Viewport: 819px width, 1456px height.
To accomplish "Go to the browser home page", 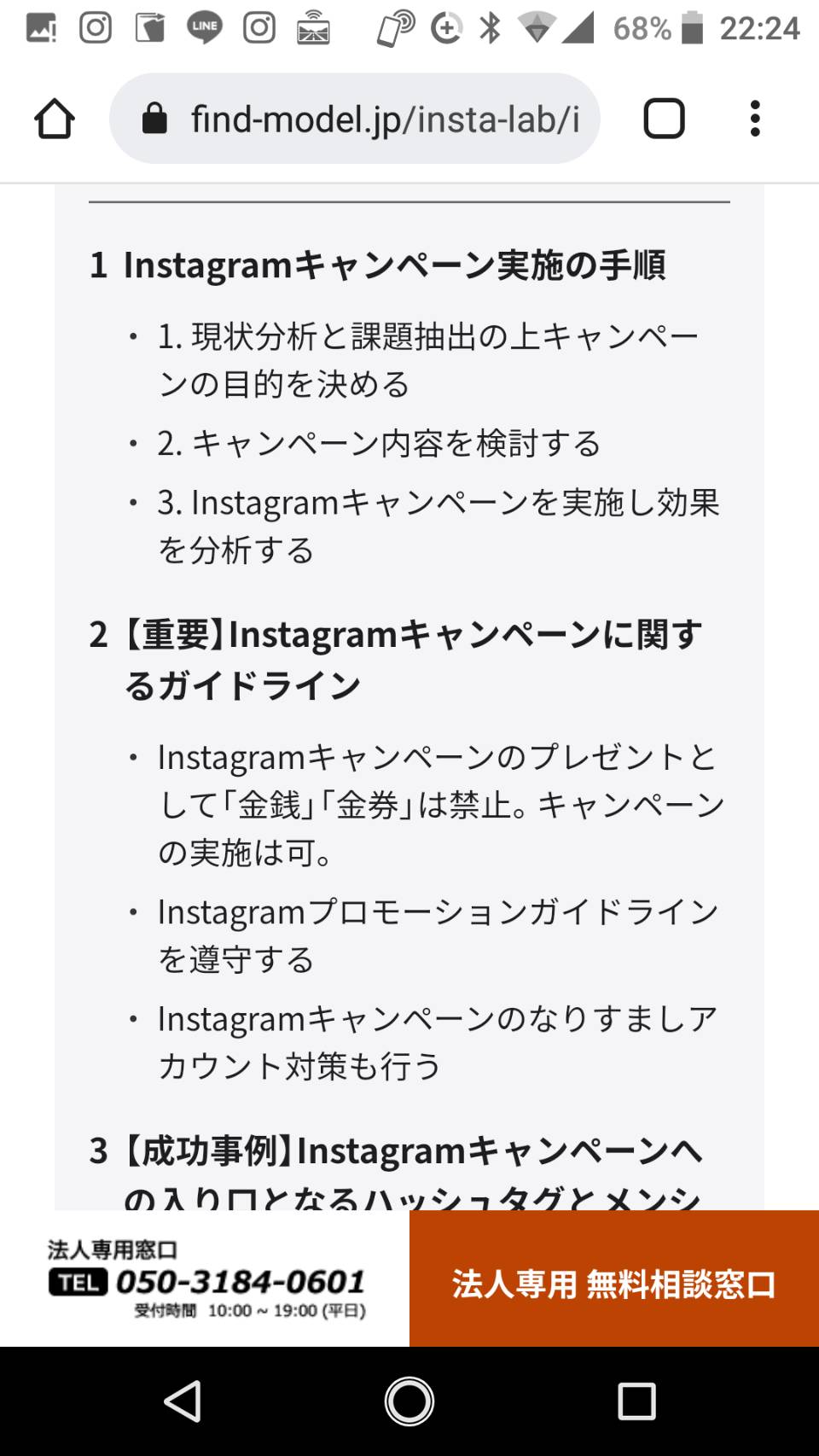I will coord(55,119).
